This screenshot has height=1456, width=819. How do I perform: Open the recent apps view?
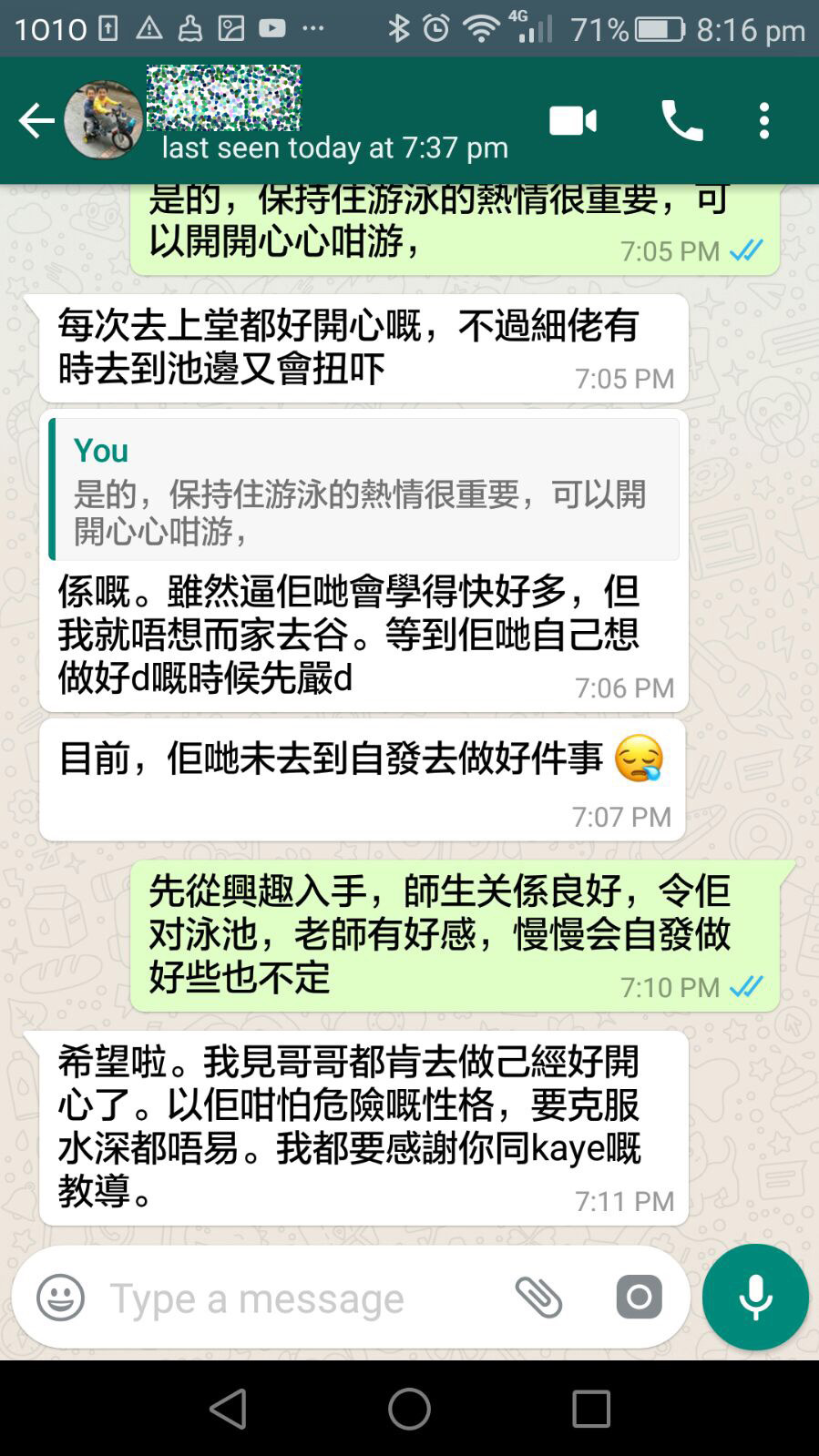tap(590, 1409)
